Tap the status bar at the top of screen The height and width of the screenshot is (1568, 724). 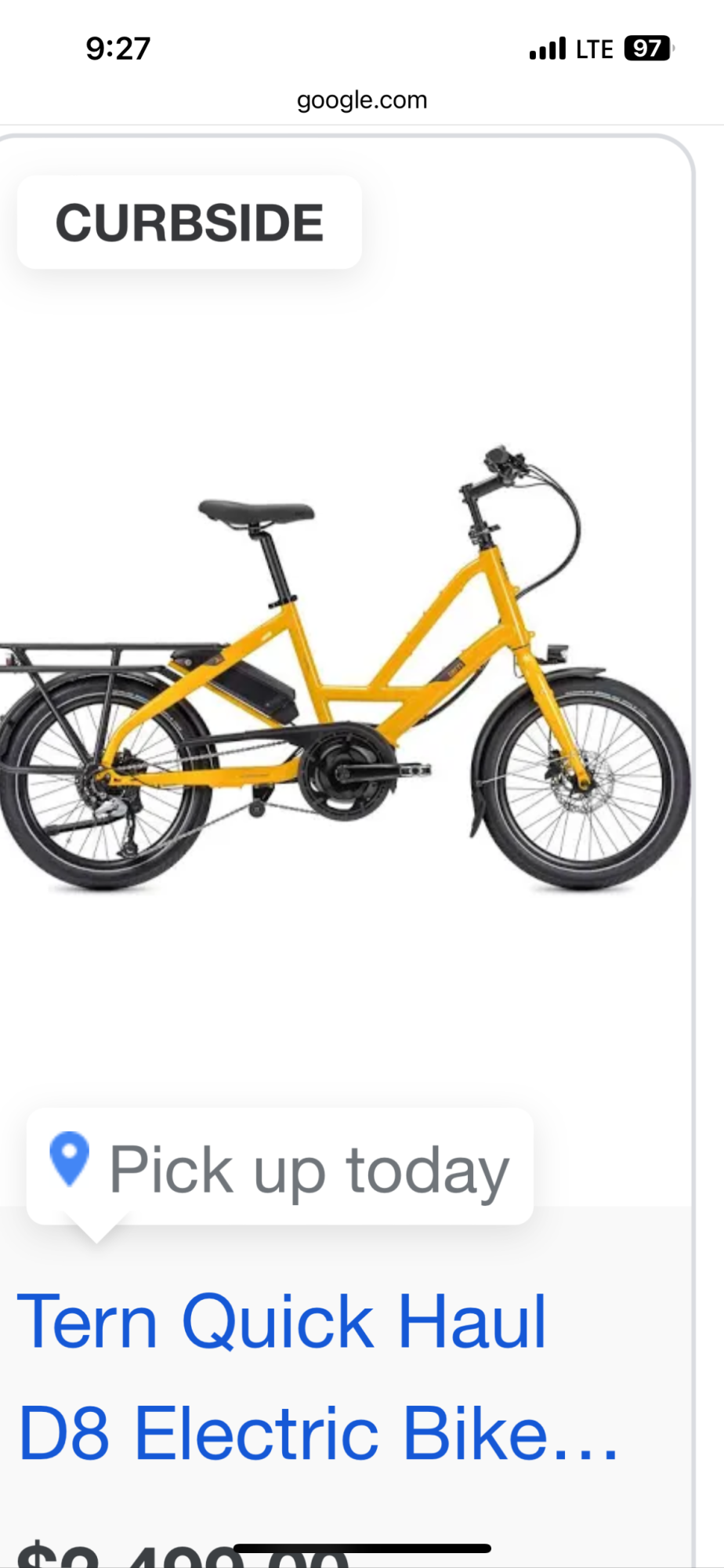coord(362,47)
